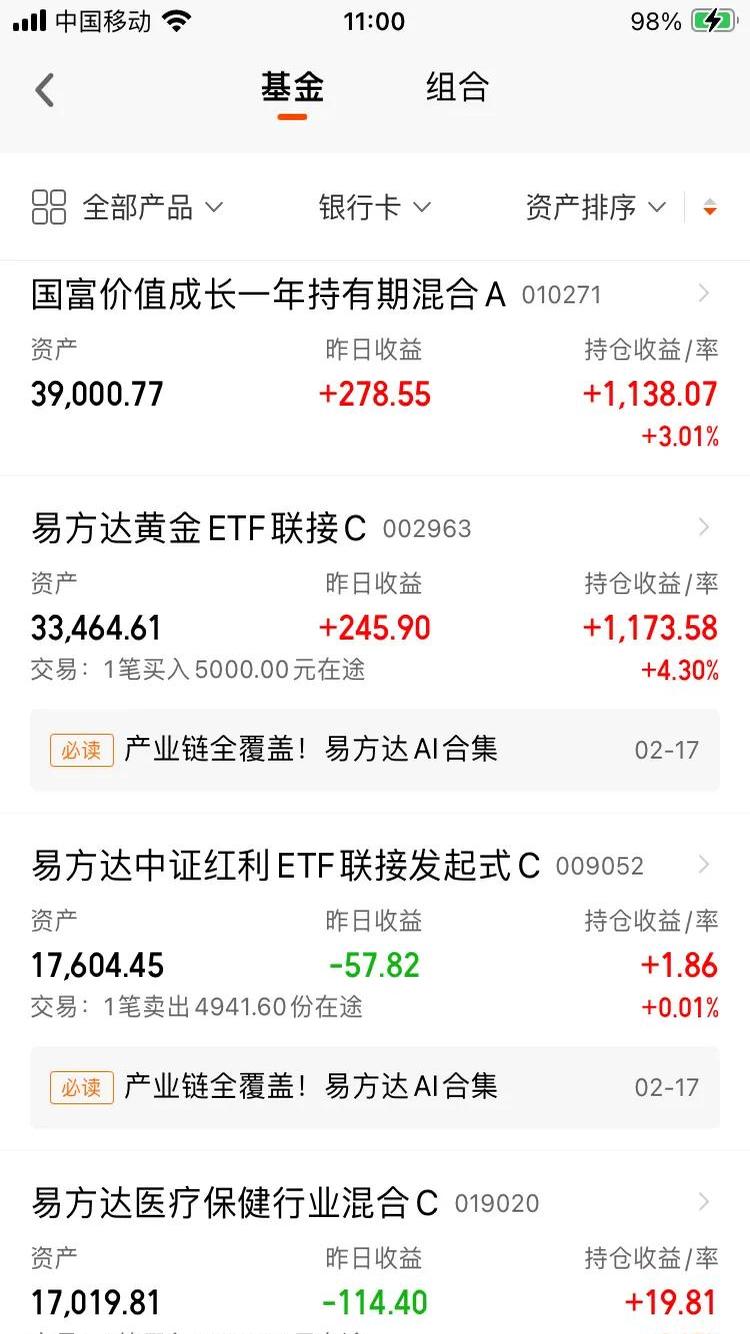750x1334 pixels.
Task: Tap the back arrow at top left
Action: [43, 89]
